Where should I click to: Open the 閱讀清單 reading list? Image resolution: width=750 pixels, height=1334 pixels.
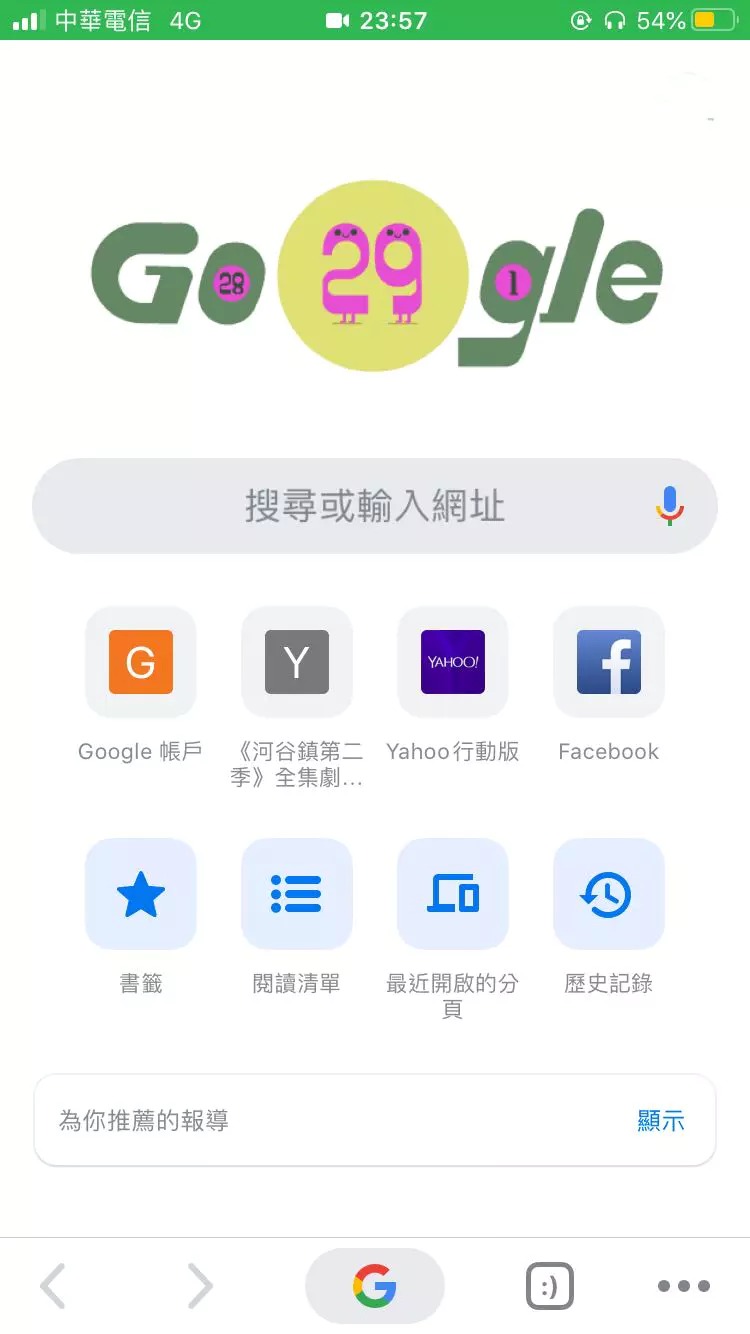pos(297,894)
